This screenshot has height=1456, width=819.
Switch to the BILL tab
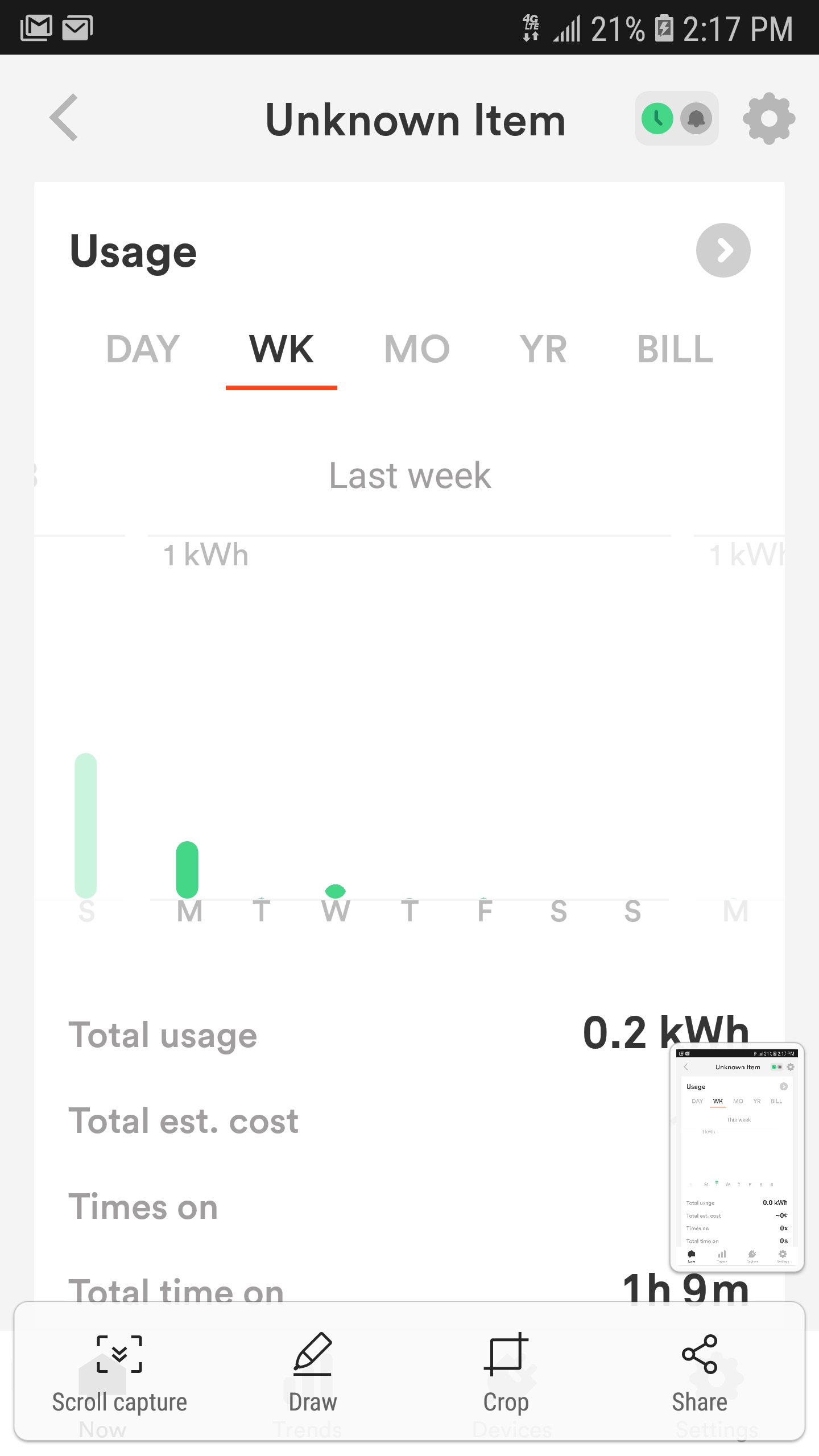coord(675,349)
